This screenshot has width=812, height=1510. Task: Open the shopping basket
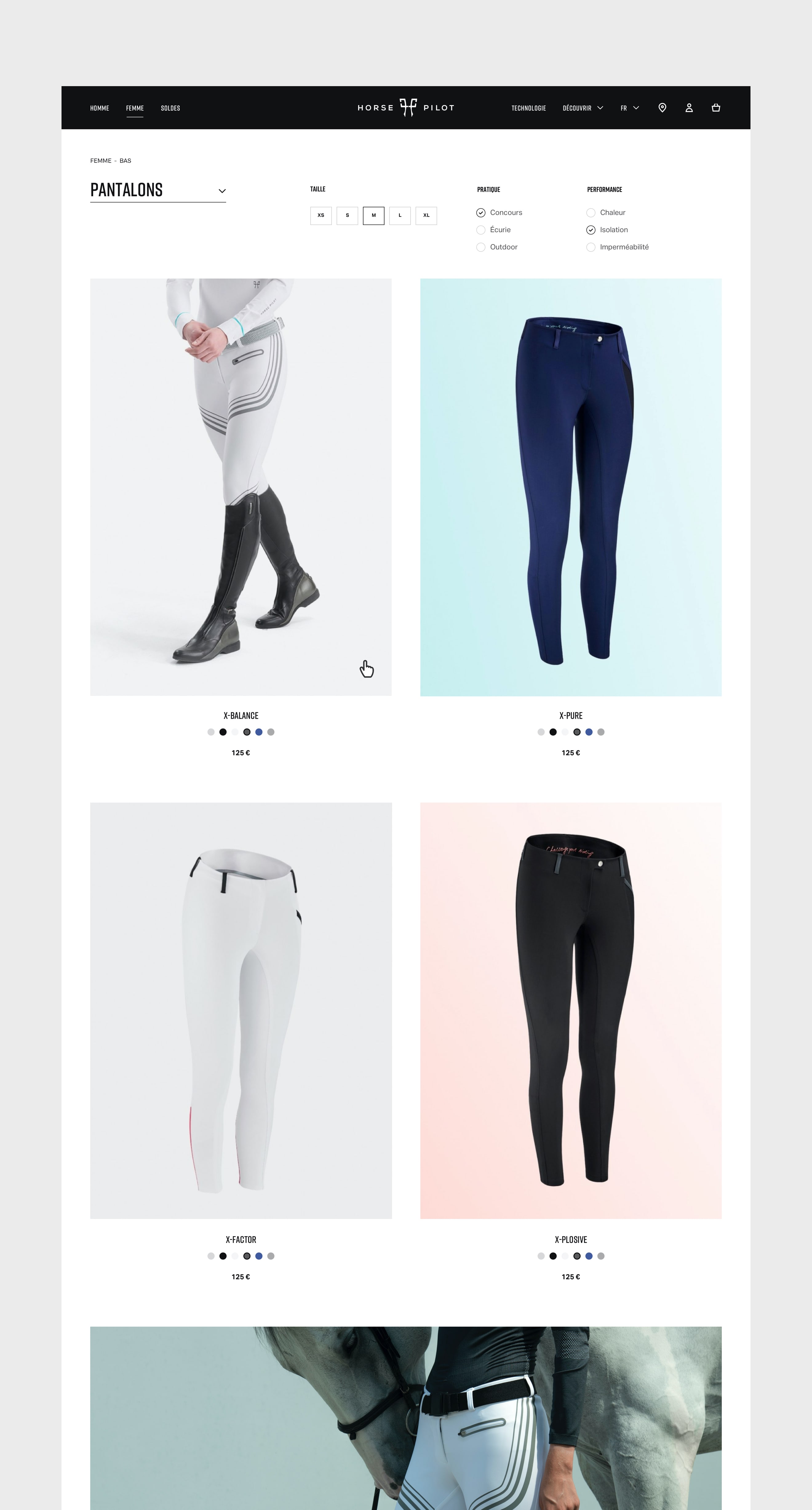[x=715, y=108]
